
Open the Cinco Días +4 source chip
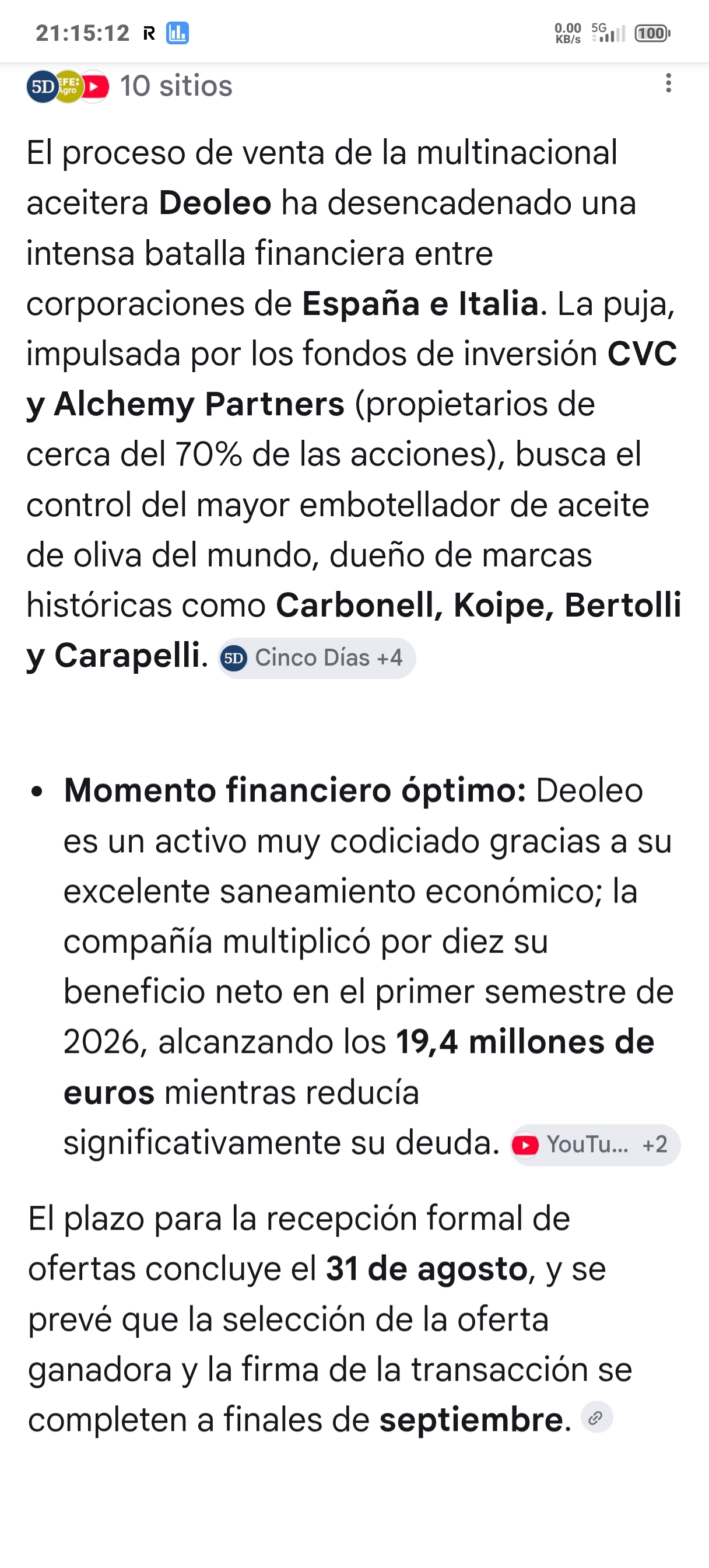click(317, 658)
